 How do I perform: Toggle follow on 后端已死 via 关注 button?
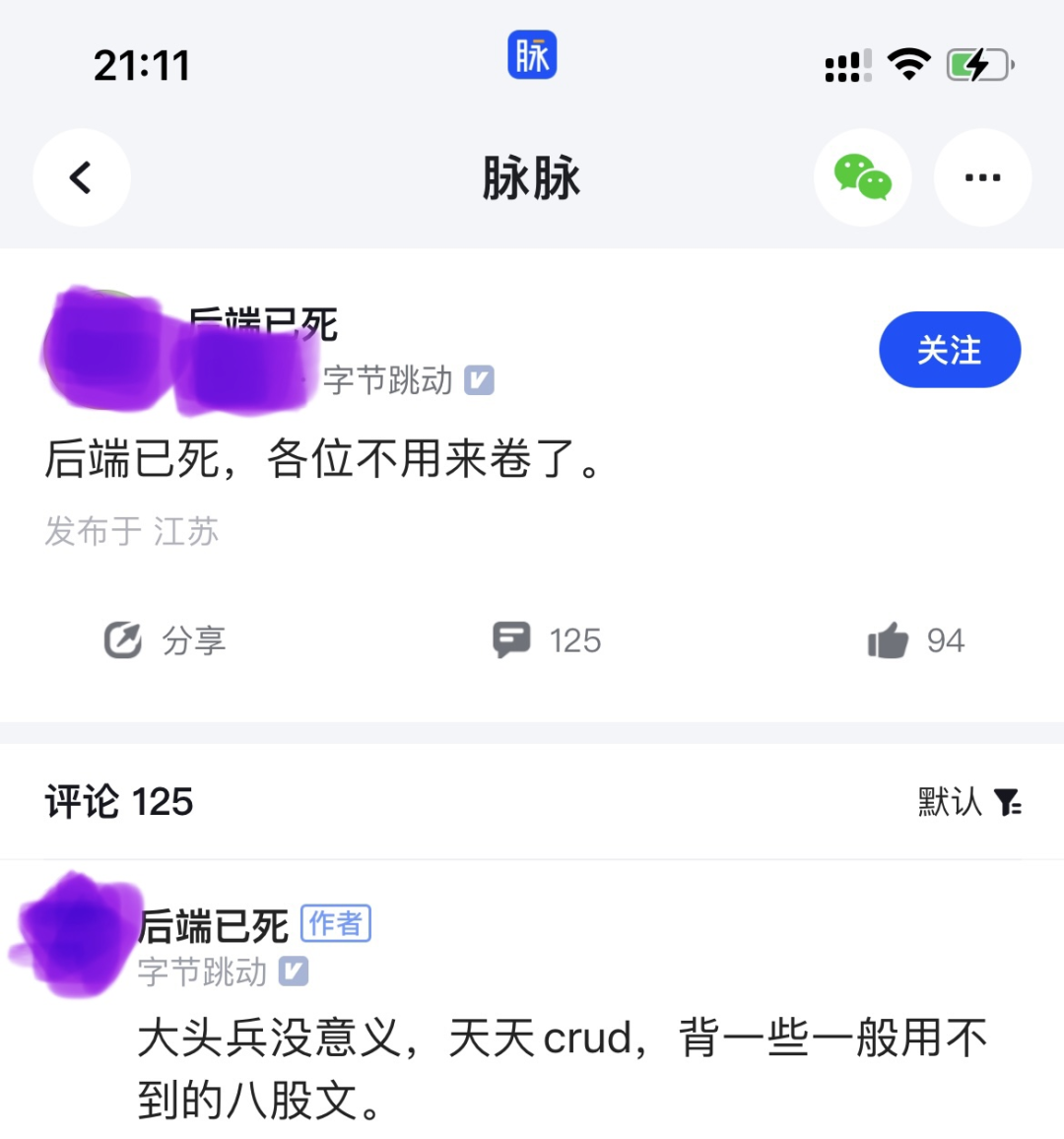coord(949,349)
